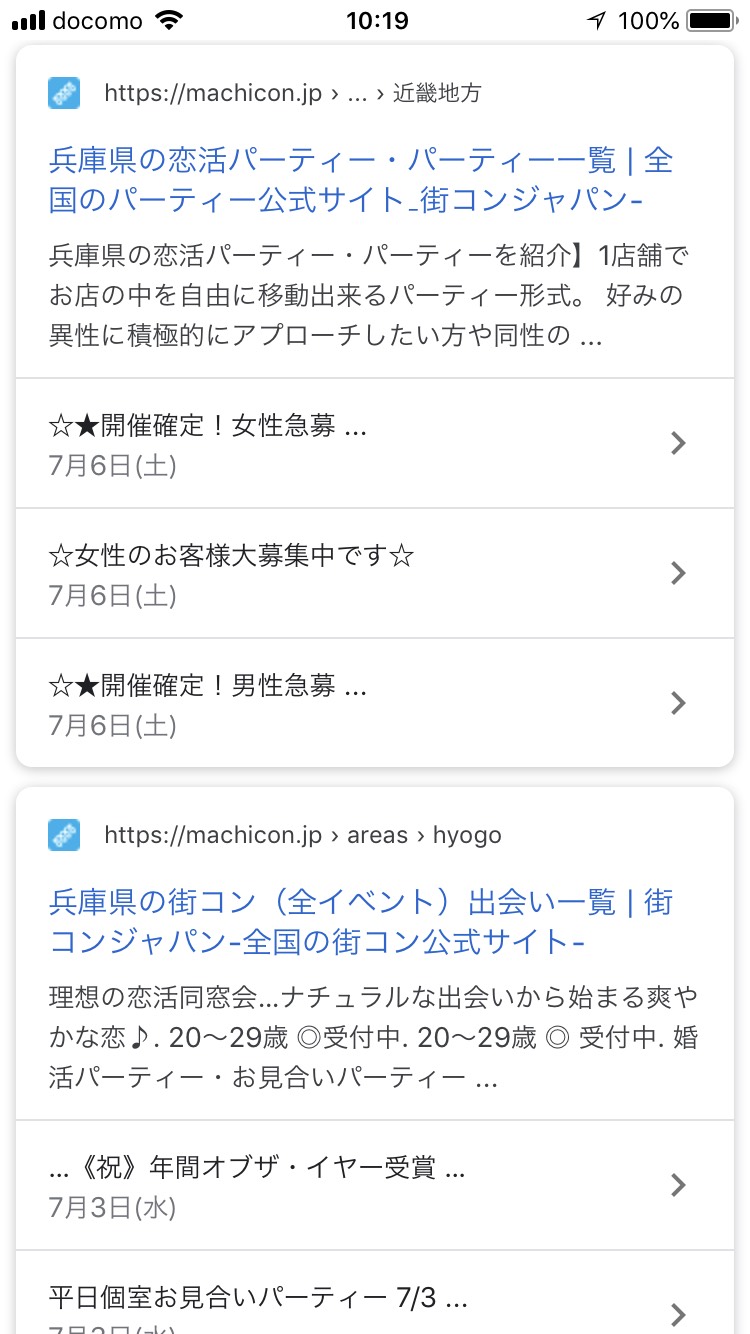Open the 兵庫県の街コン（全イベント）出会い一覧 result title

360,922
